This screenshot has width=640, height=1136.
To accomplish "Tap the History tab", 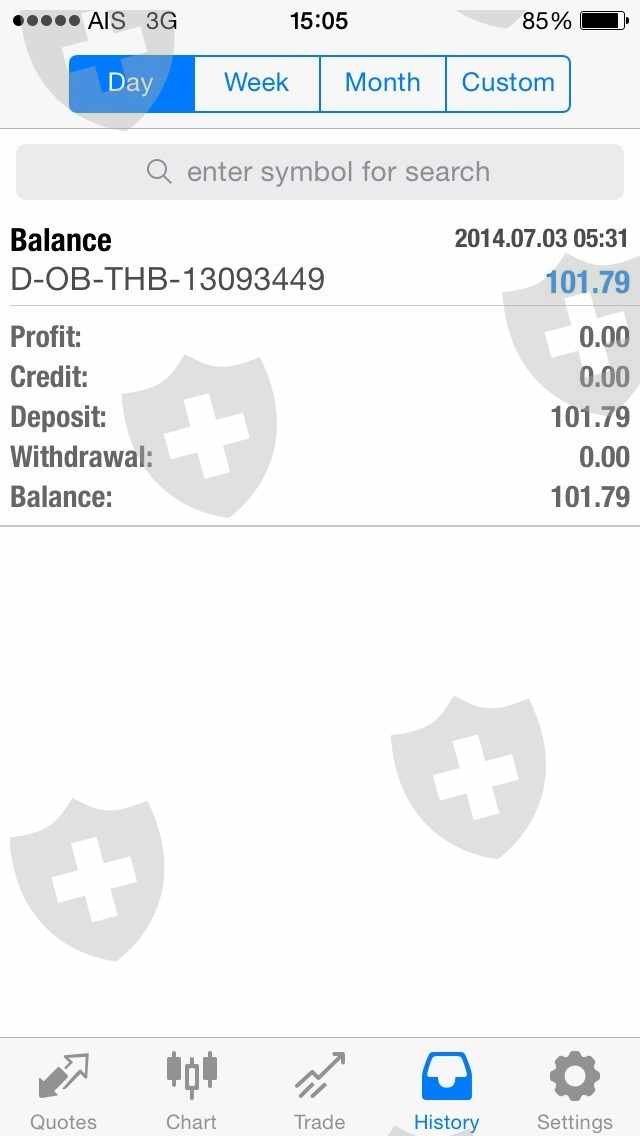I will 446,1088.
